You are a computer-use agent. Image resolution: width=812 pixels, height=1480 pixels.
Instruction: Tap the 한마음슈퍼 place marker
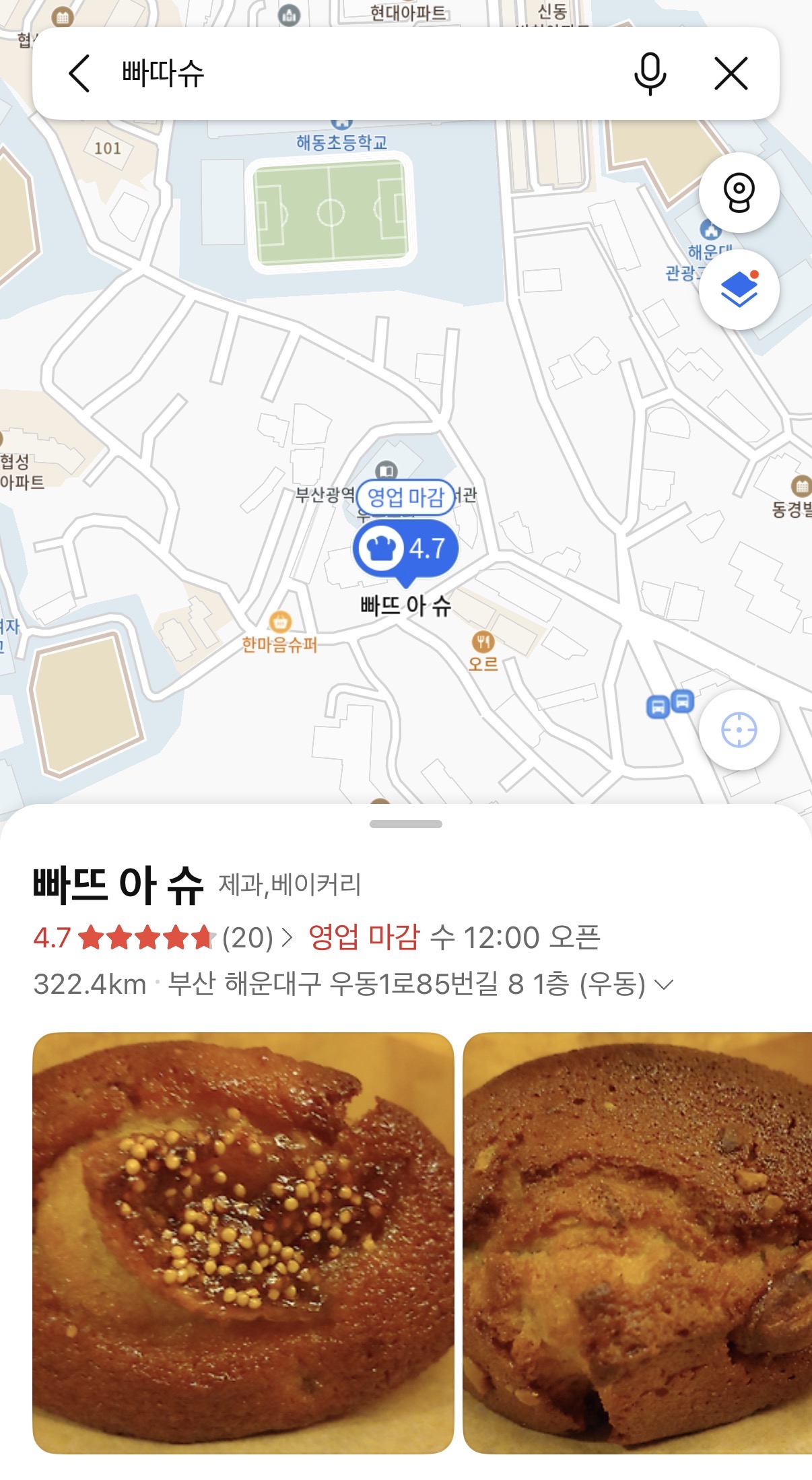[x=280, y=621]
